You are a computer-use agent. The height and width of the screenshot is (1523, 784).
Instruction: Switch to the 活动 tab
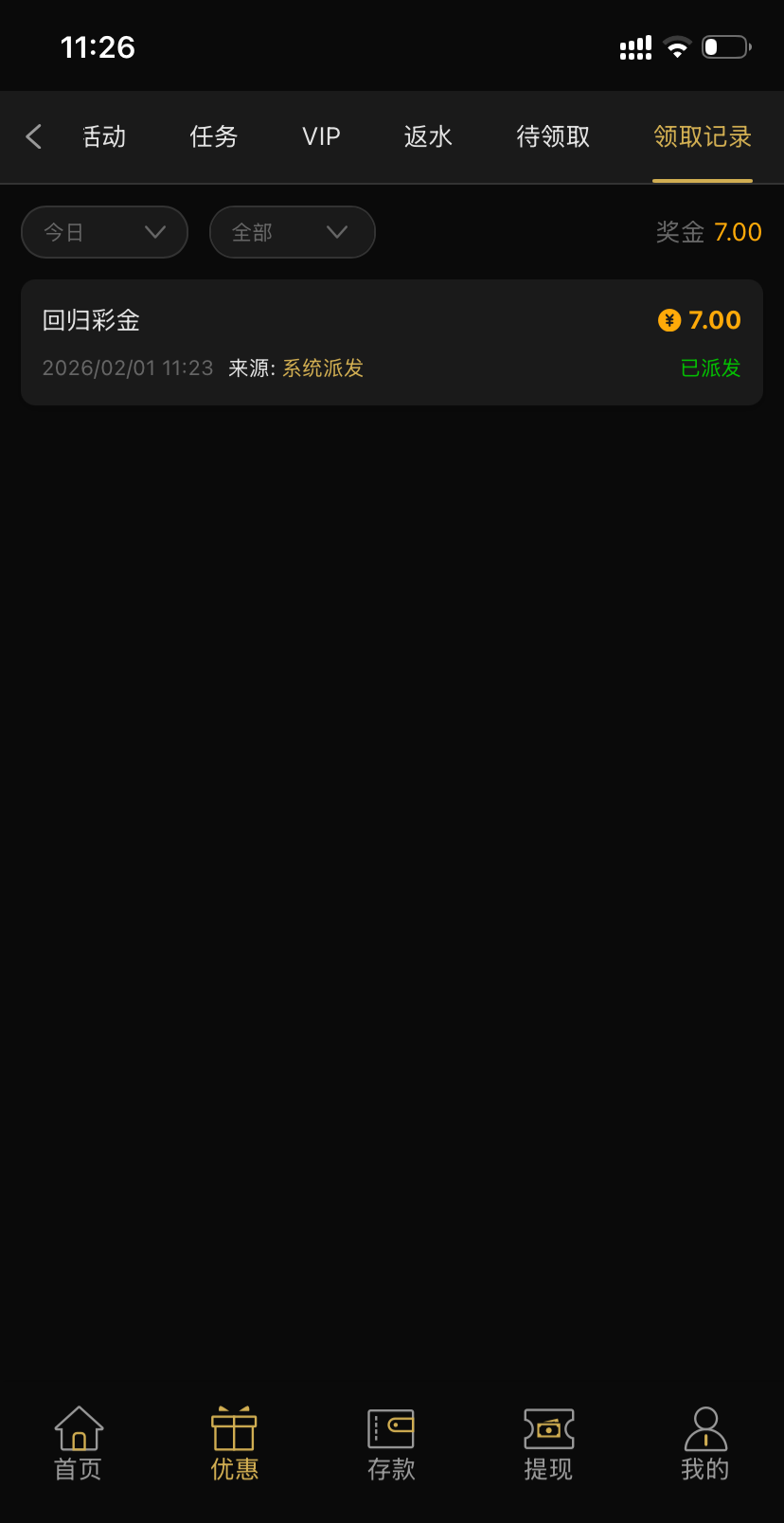click(104, 136)
